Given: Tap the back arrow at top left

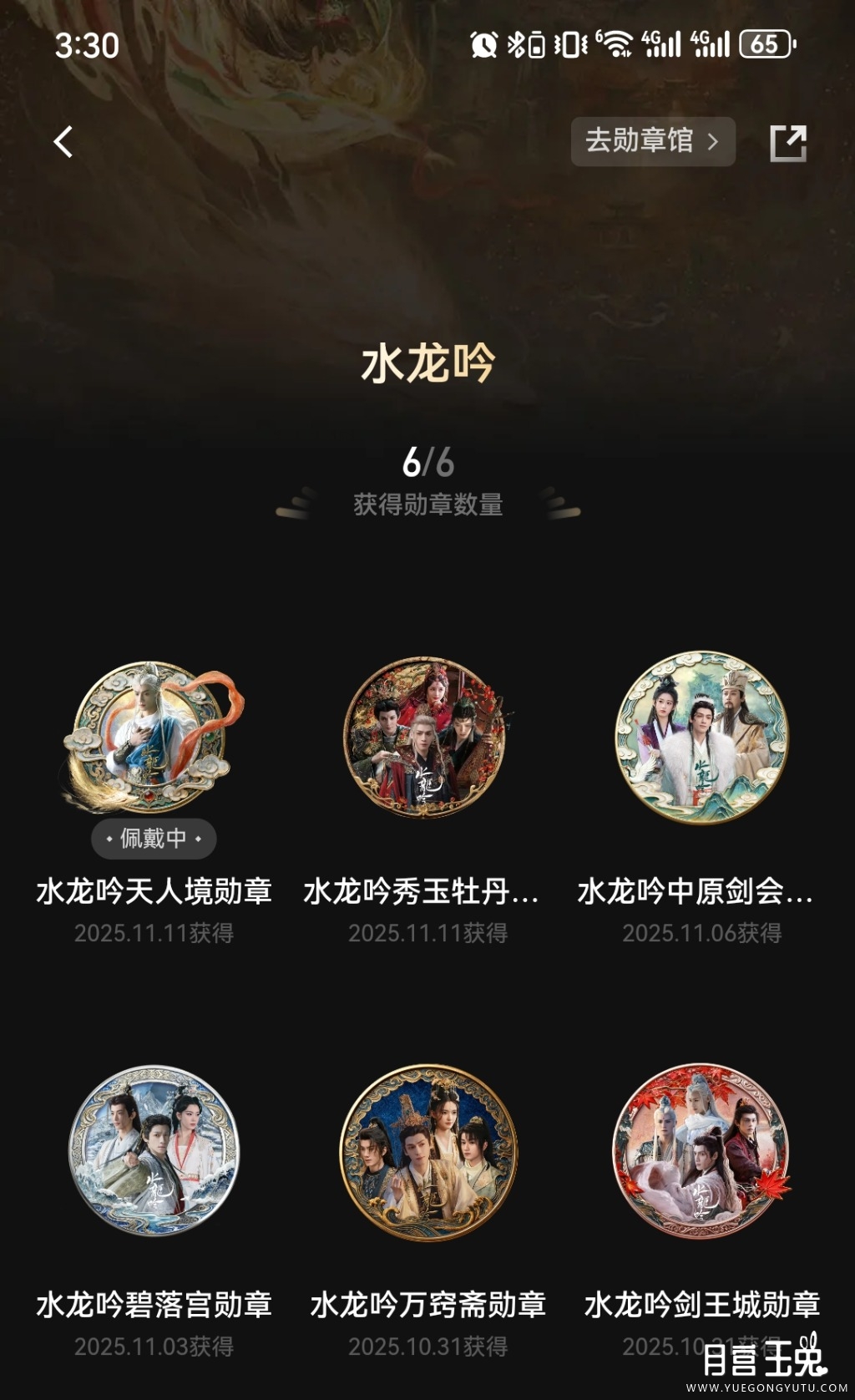Looking at the screenshot, I should (x=63, y=142).
